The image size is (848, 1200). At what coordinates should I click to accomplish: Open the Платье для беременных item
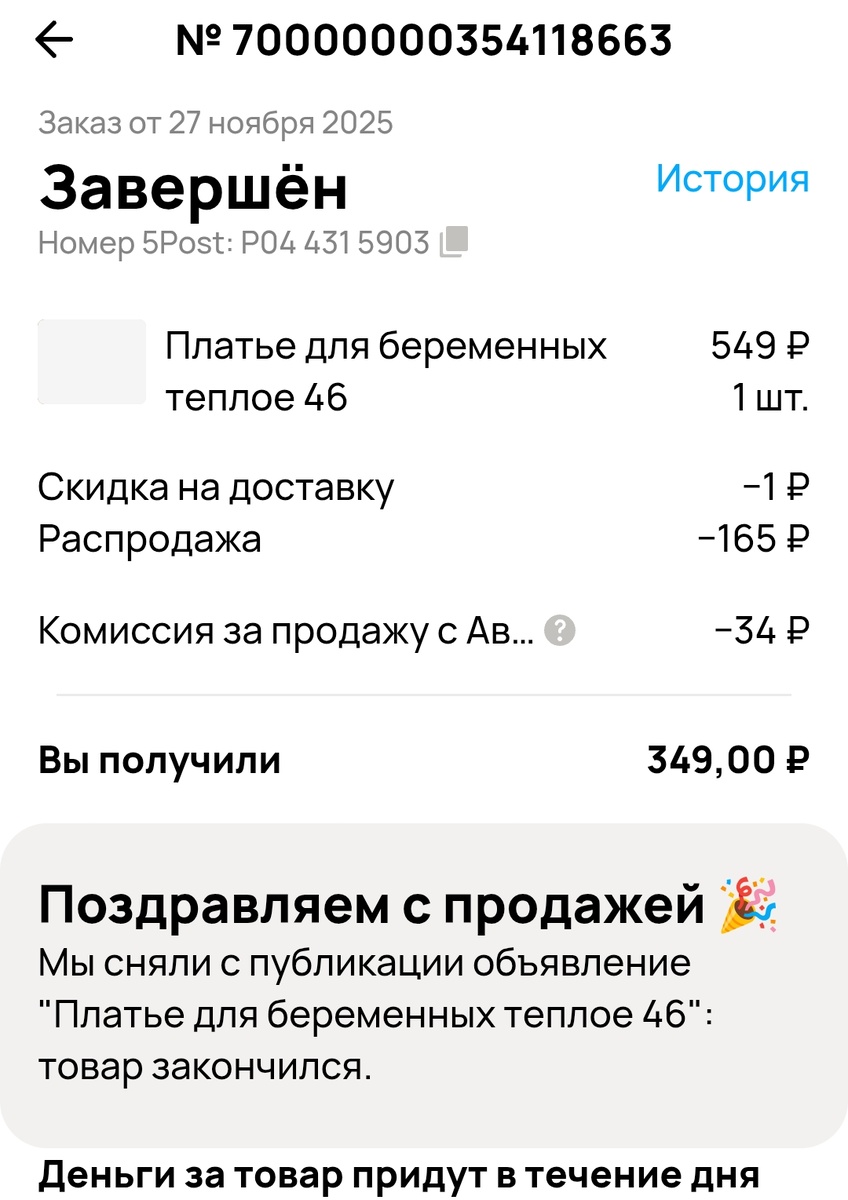tap(385, 372)
